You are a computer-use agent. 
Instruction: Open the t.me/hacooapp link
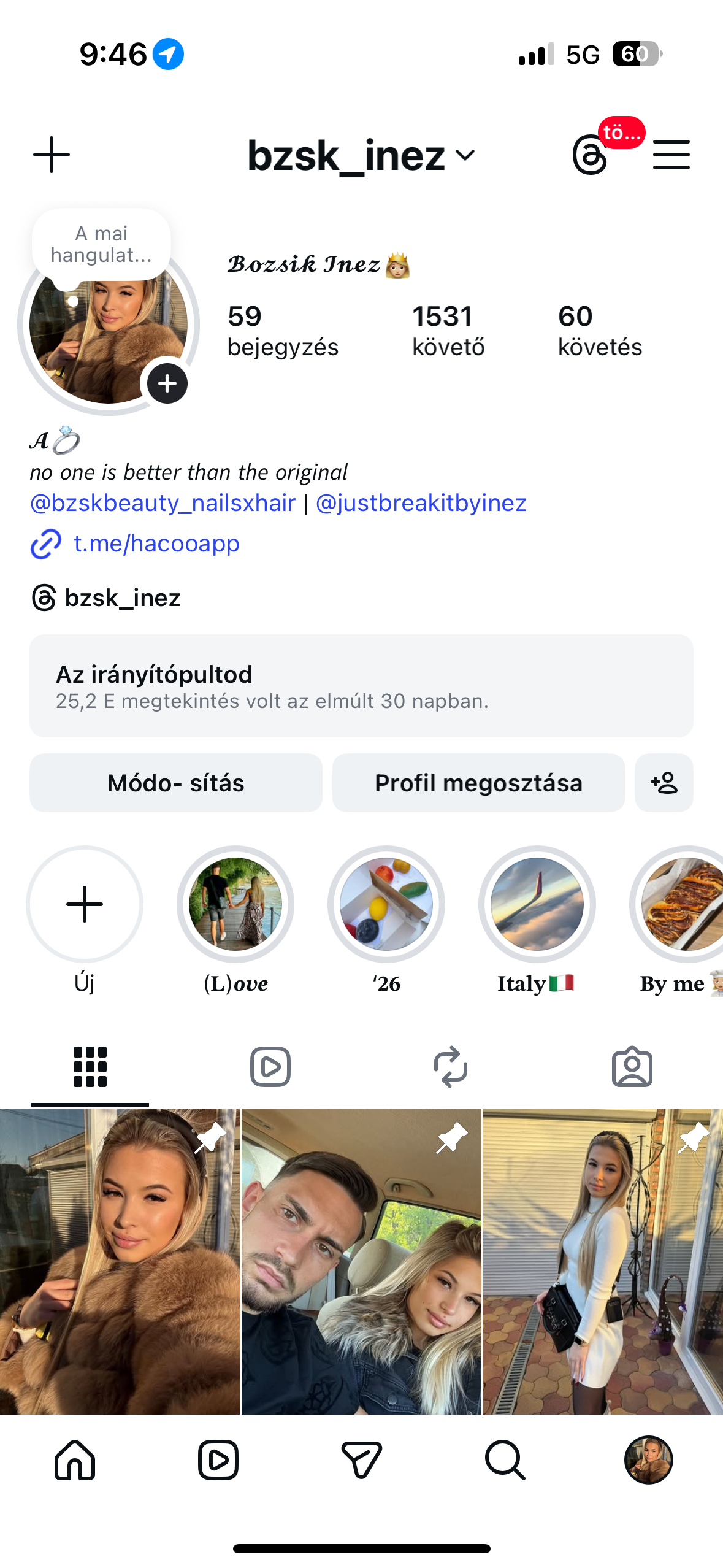(x=156, y=544)
